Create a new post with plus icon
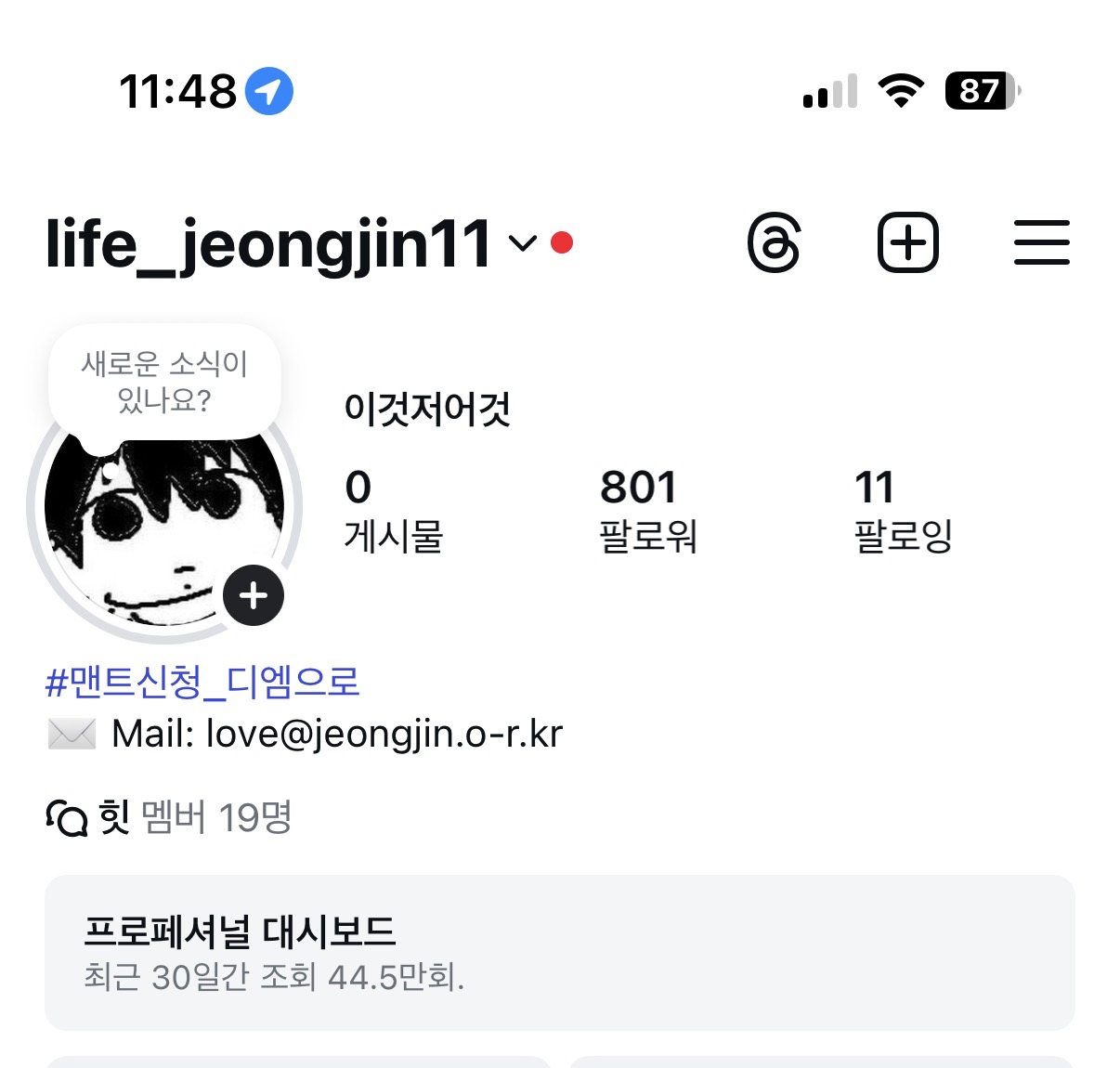 [907, 243]
